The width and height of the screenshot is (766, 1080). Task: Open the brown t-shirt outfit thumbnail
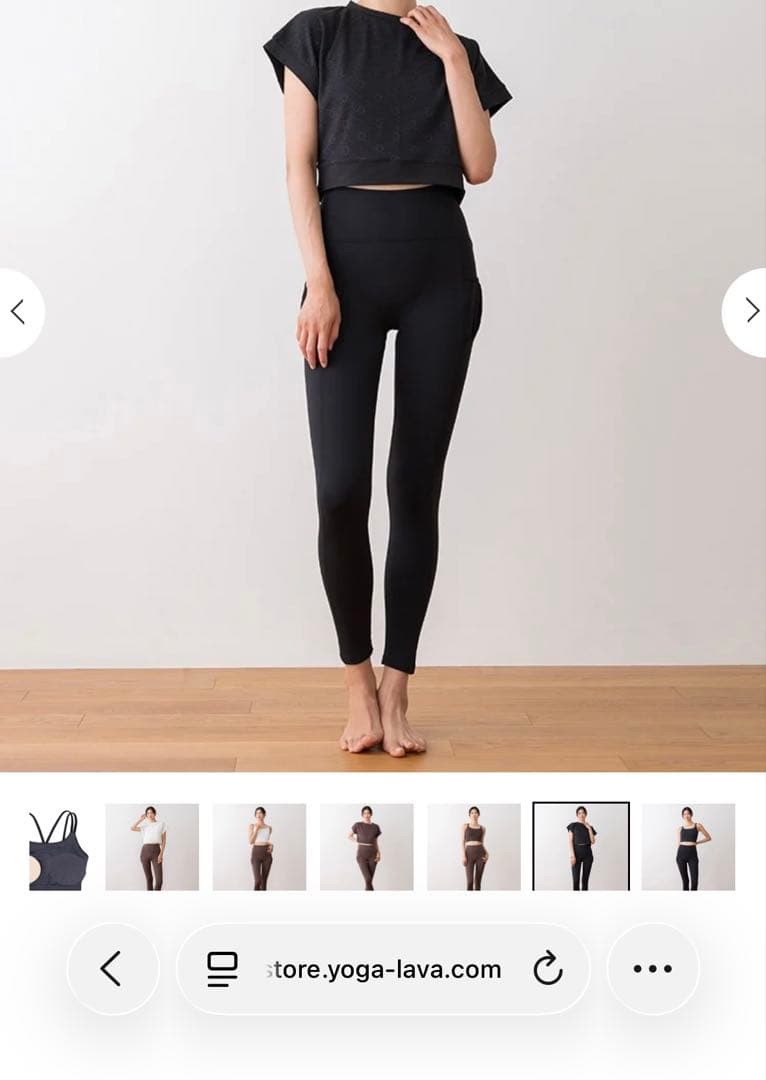tap(366, 847)
